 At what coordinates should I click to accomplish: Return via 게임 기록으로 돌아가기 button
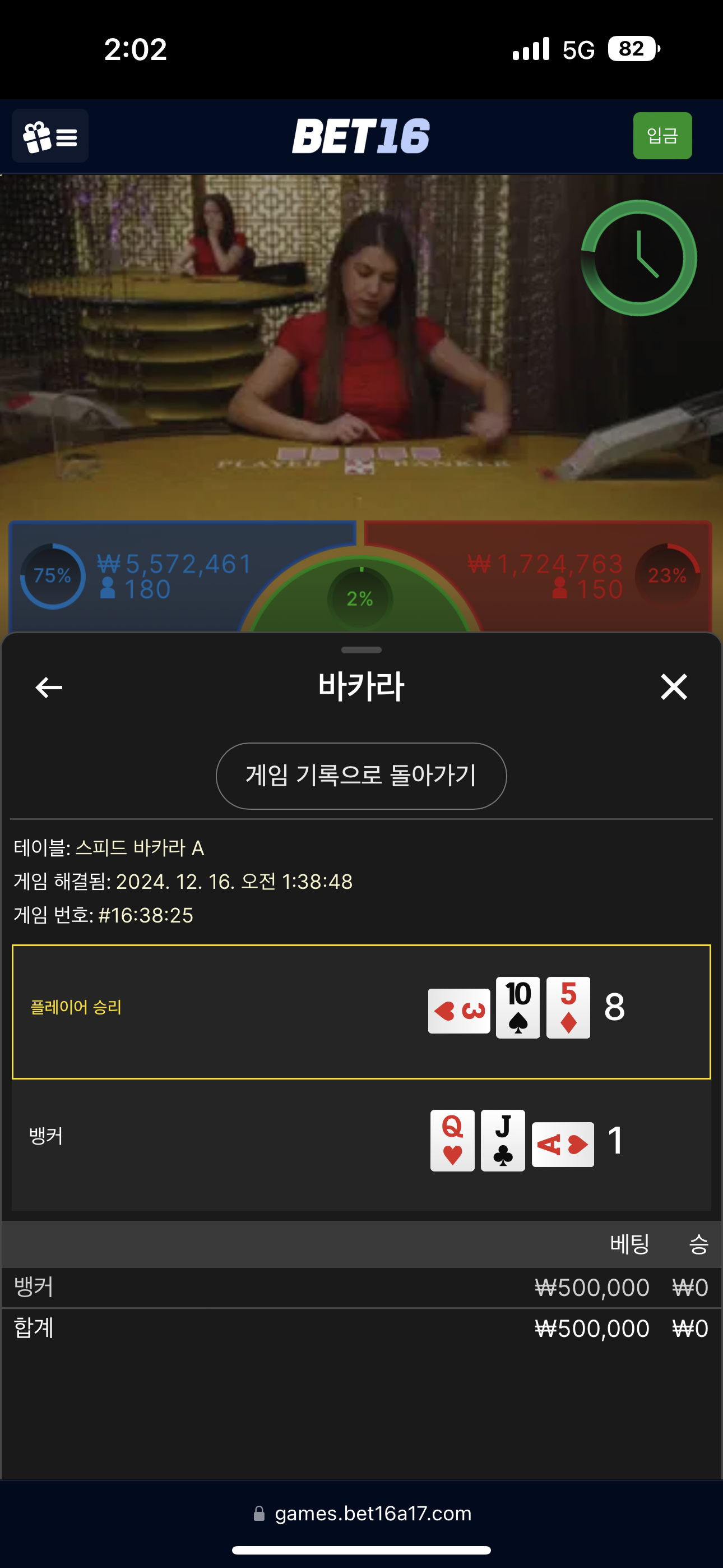pos(361,776)
